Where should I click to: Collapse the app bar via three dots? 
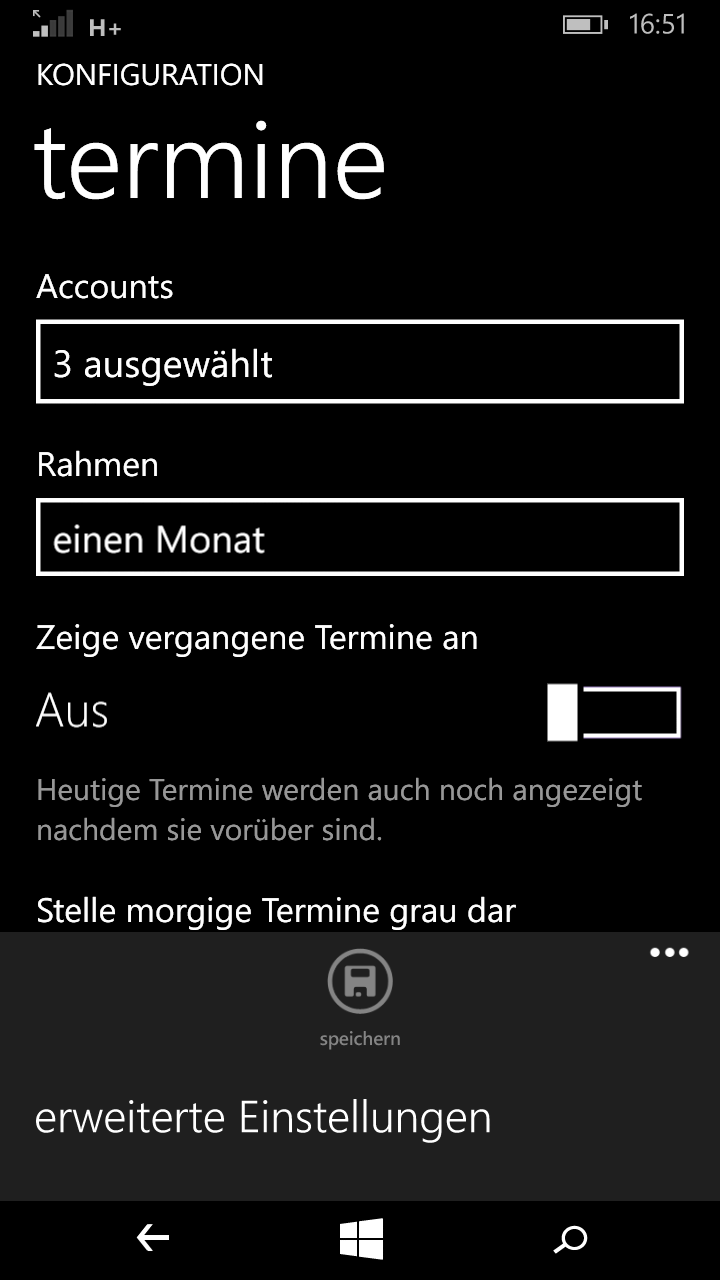coord(669,953)
